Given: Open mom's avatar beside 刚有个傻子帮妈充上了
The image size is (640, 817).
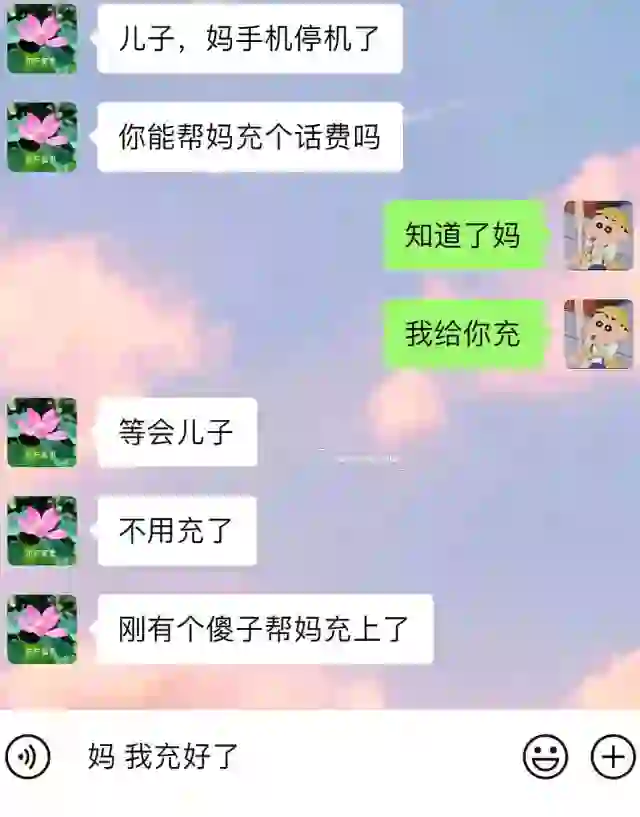Looking at the screenshot, I should point(42,629).
